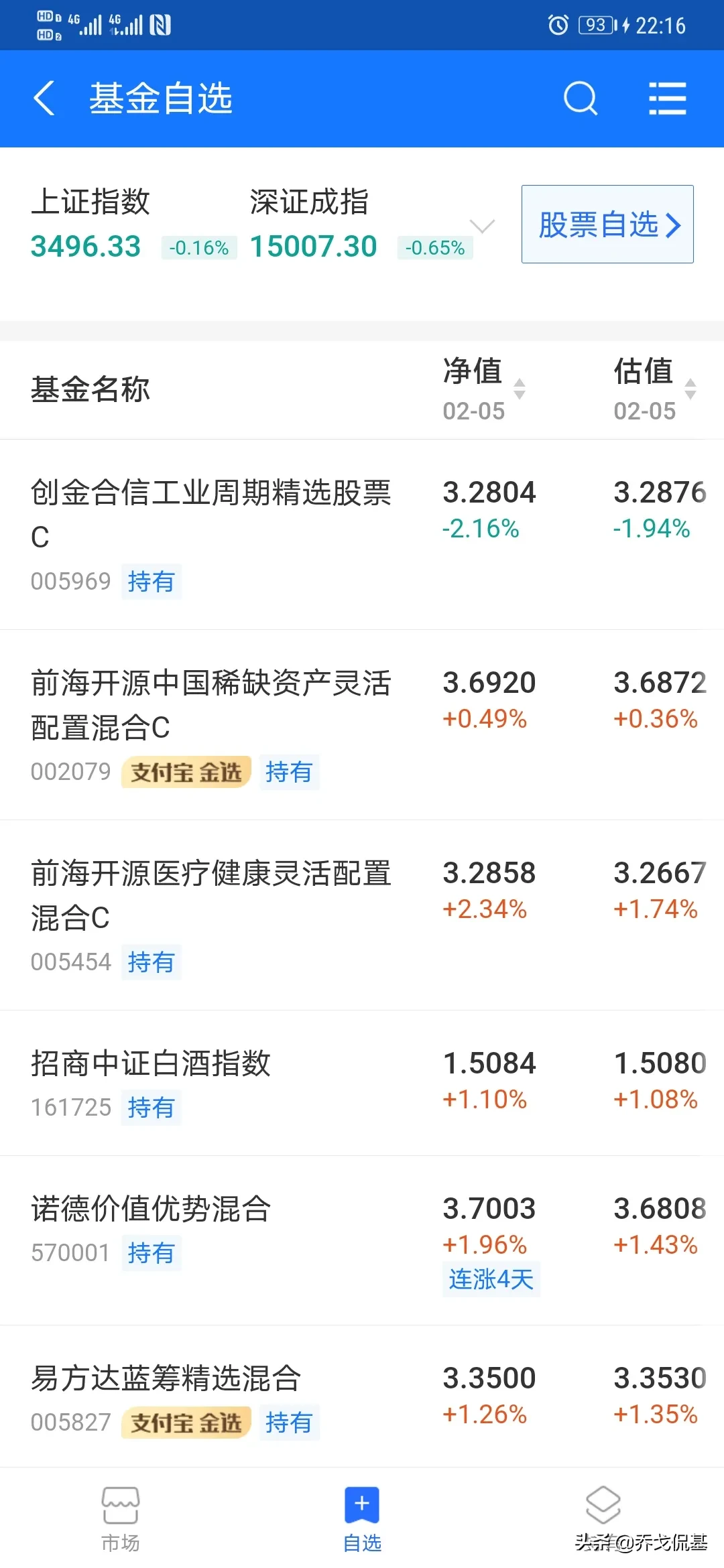The height and width of the screenshot is (1568, 724).
Task: Open search for funds
Action: pyautogui.click(x=580, y=99)
